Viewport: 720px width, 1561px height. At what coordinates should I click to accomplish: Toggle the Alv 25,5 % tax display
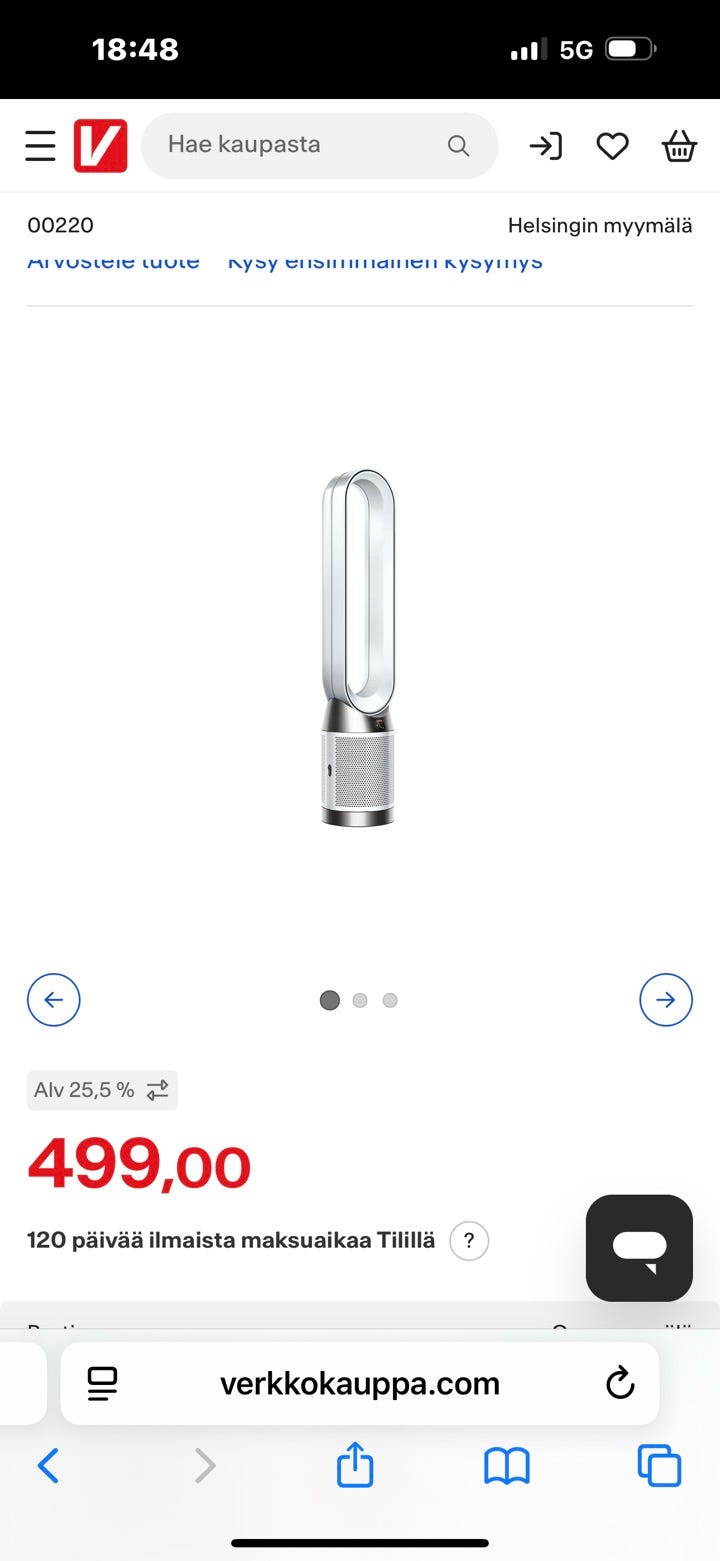(102, 1090)
